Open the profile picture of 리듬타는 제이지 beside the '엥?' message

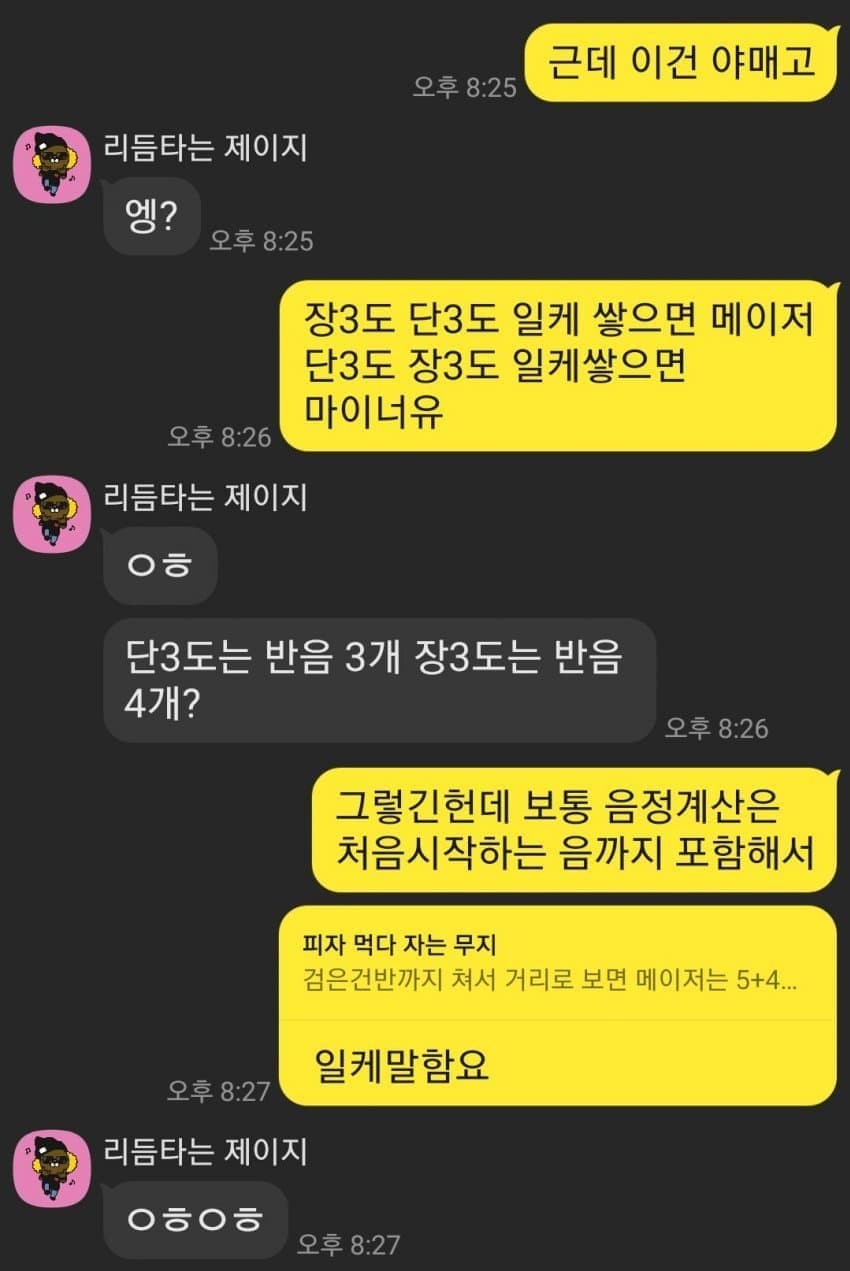pyautogui.click(x=52, y=165)
